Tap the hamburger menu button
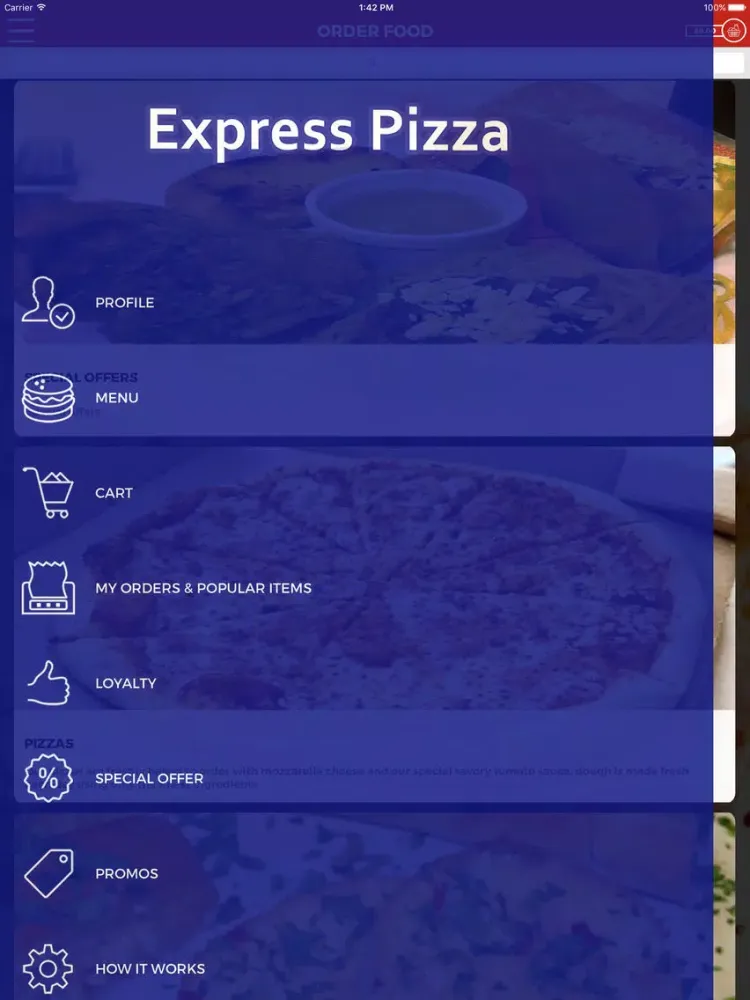750x1000 pixels. (x=21, y=31)
